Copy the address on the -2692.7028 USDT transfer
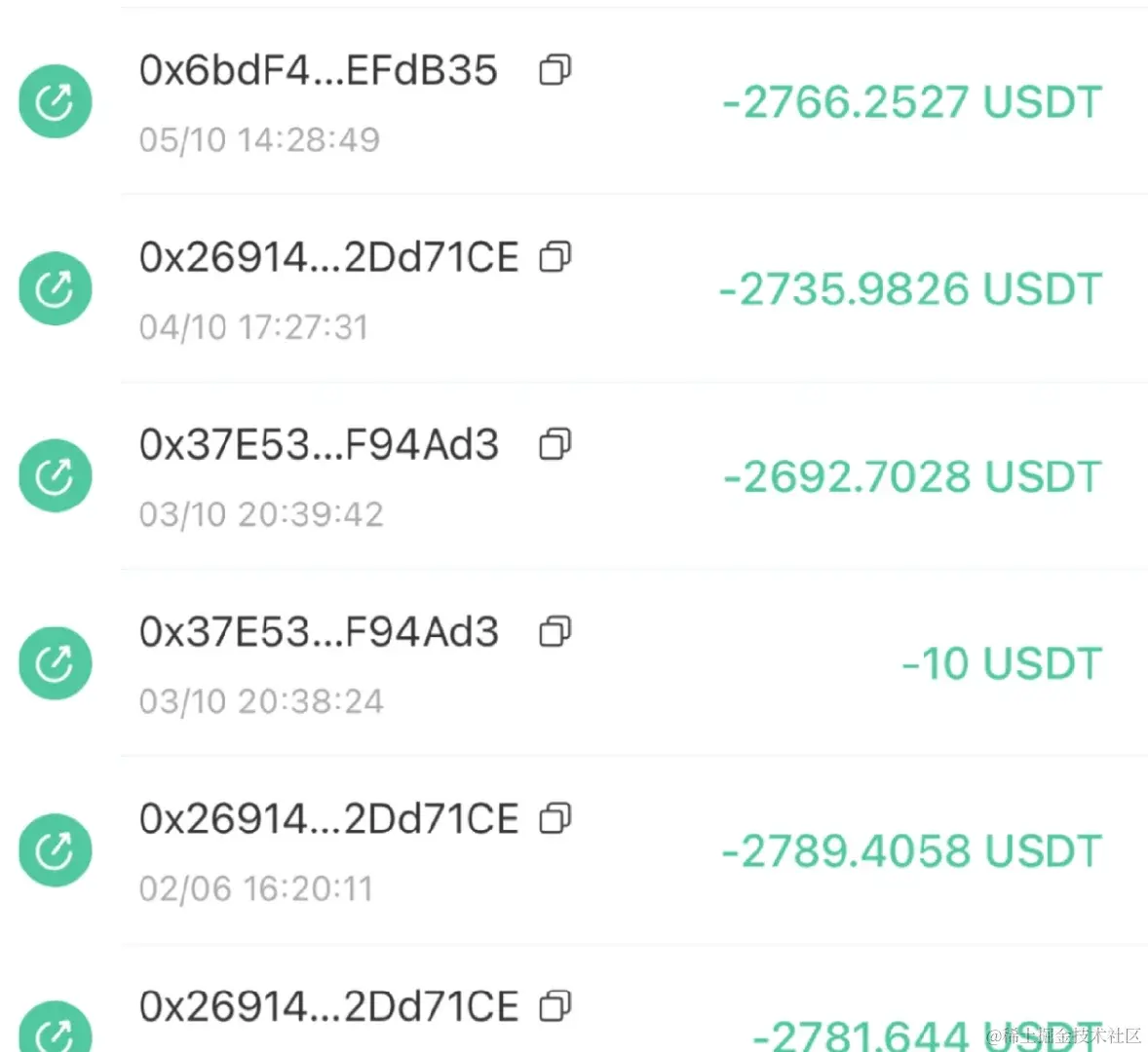1148x1052 pixels. click(555, 444)
